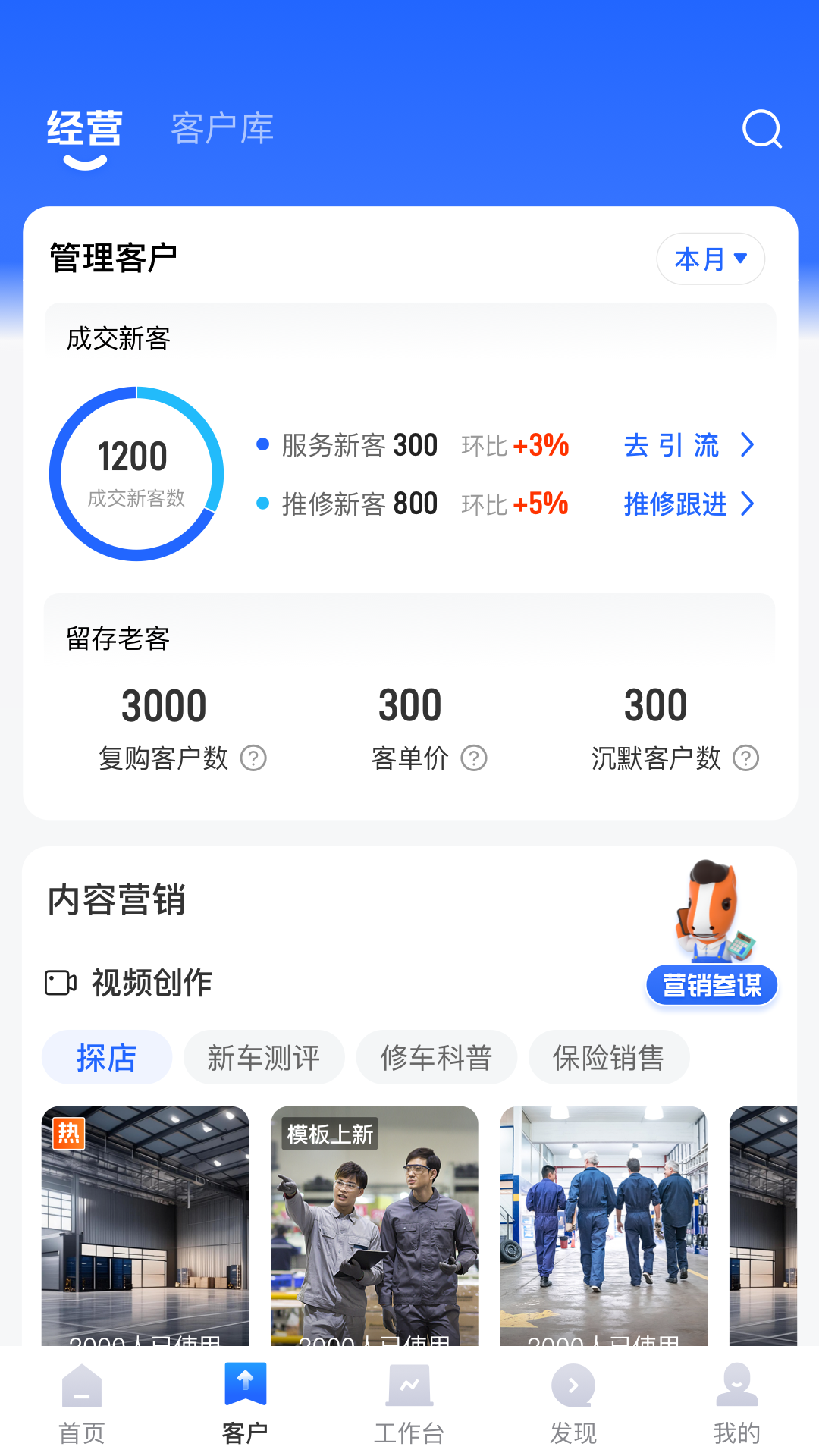Open the video template marked 热
The width and height of the screenshot is (819, 1456).
pyautogui.click(x=145, y=1225)
